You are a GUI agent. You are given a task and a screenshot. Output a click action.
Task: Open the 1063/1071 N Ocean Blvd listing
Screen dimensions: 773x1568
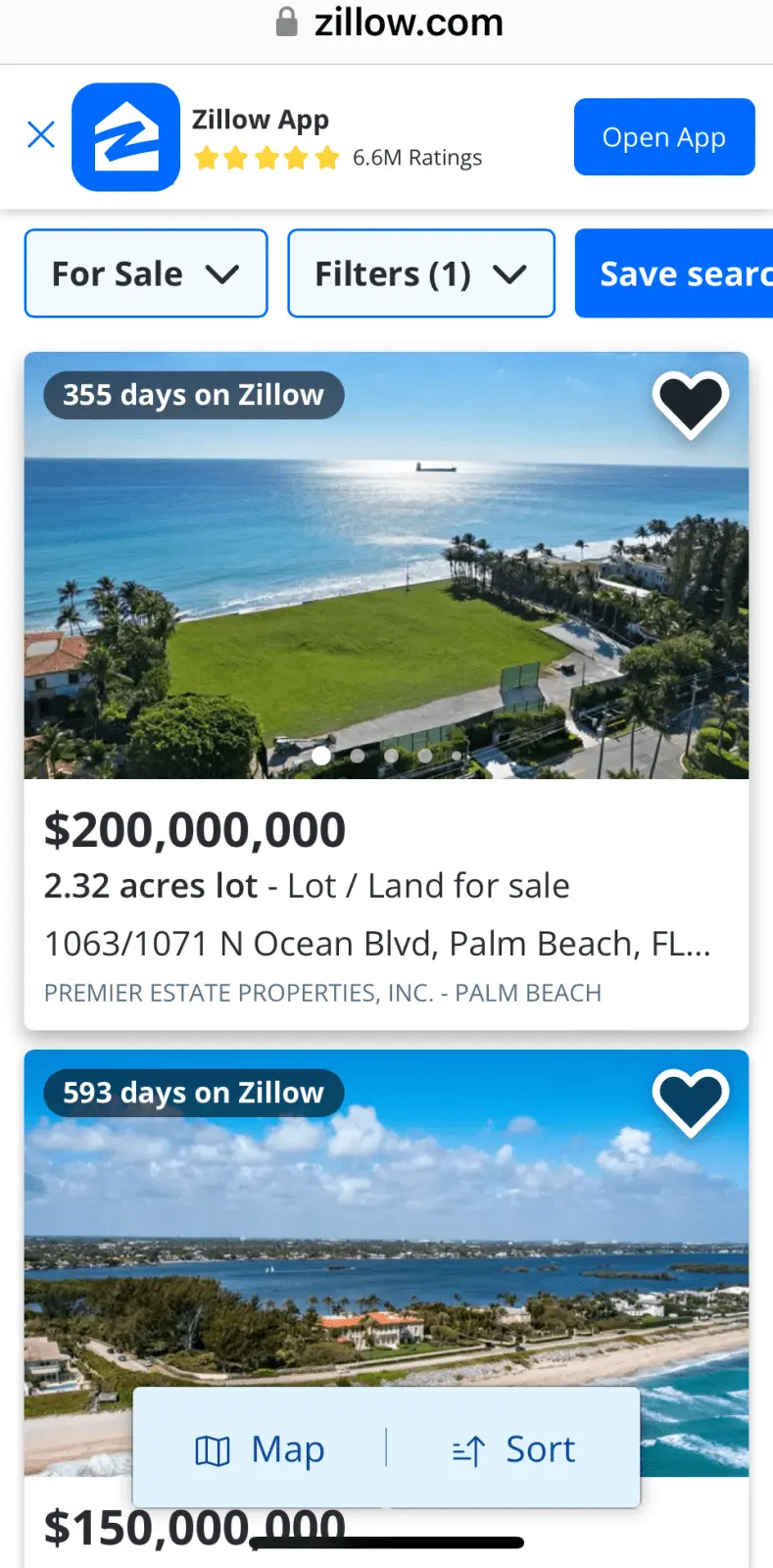(377, 943)
